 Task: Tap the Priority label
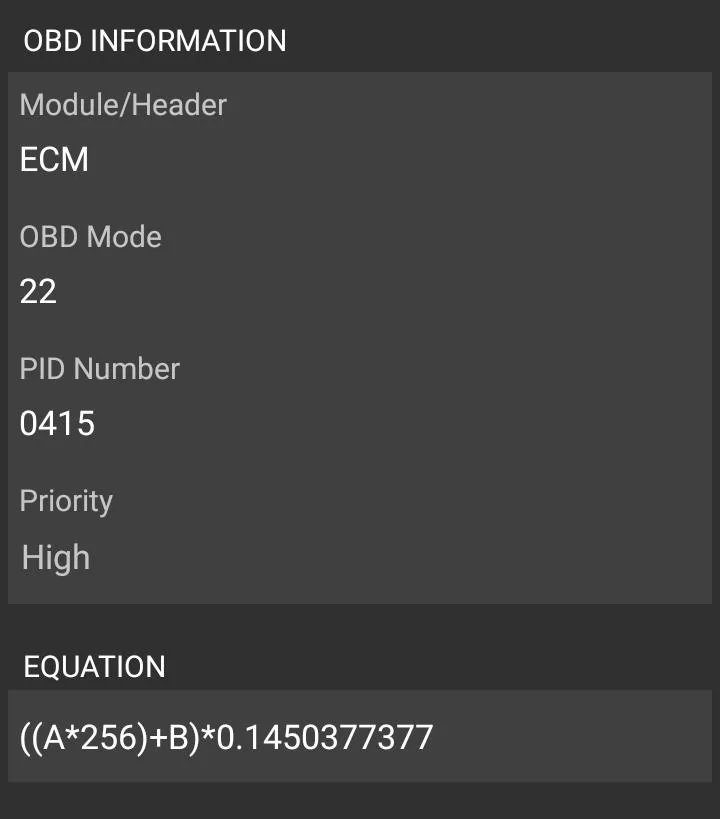click(x=66, y=501)
